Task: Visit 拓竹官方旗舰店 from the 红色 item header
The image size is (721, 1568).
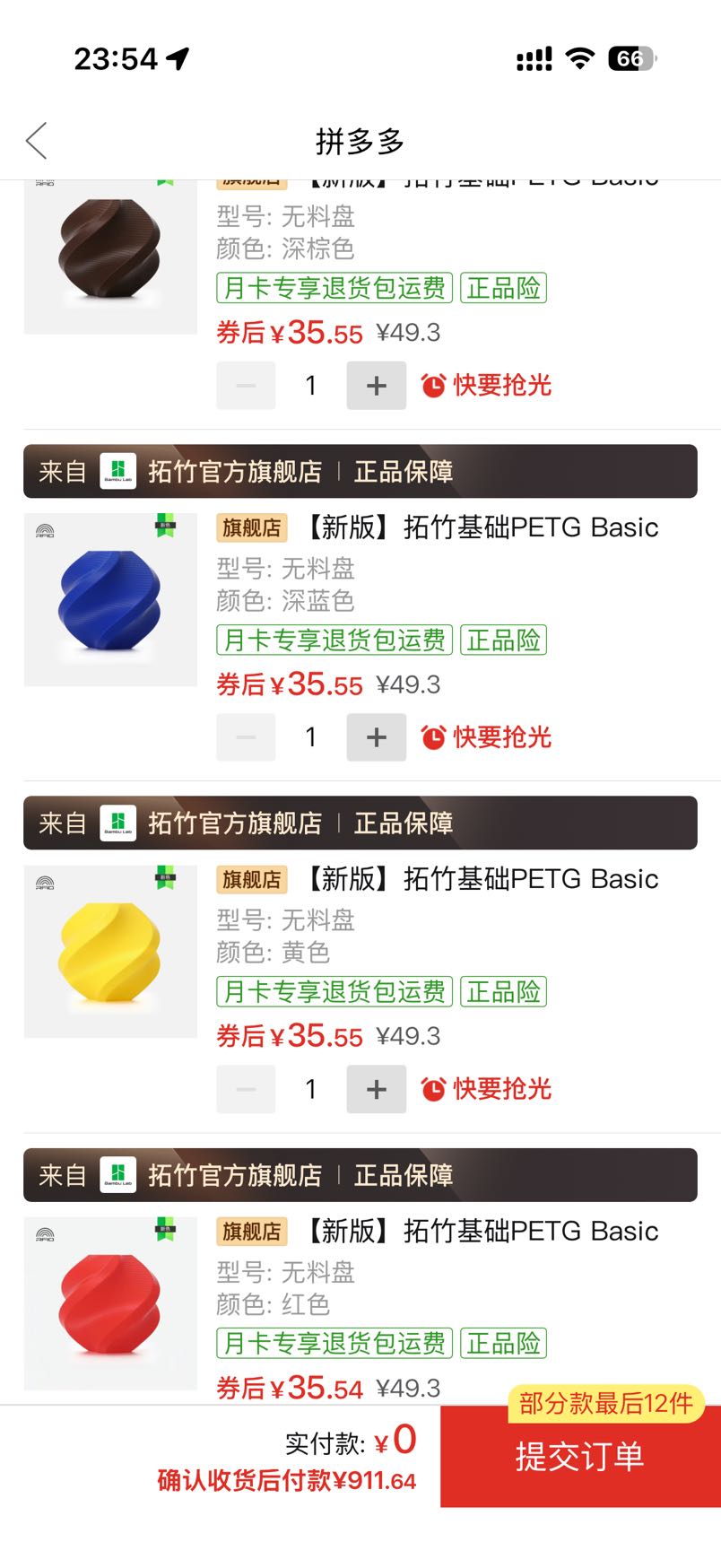Action: (x=234, y=1175)
